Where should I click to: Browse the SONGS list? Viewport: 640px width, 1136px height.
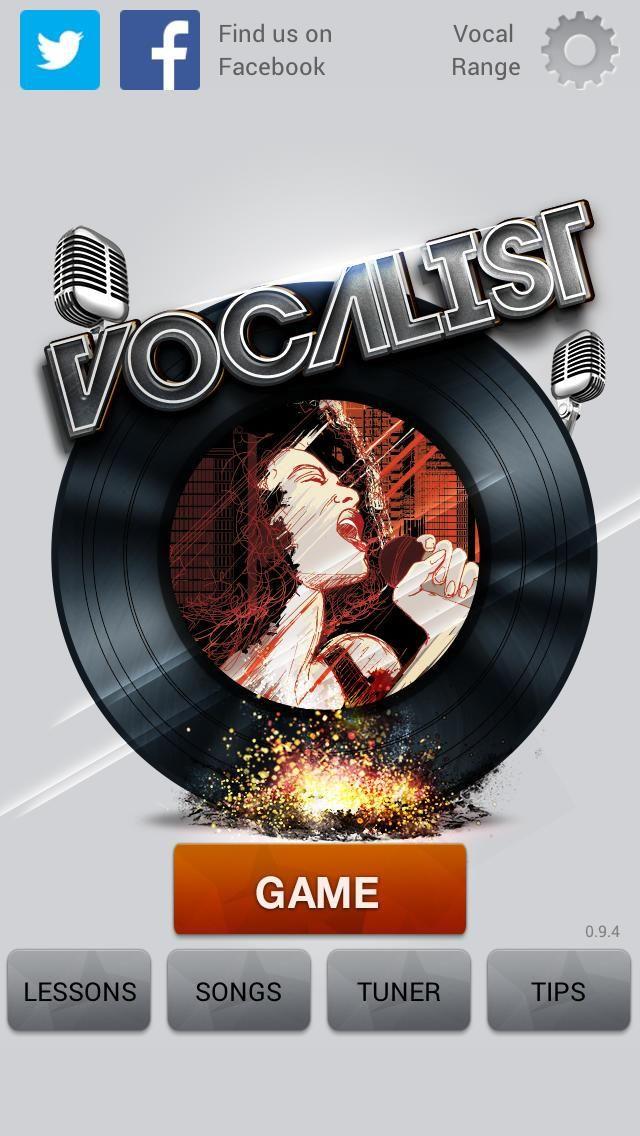click(239, 991)
